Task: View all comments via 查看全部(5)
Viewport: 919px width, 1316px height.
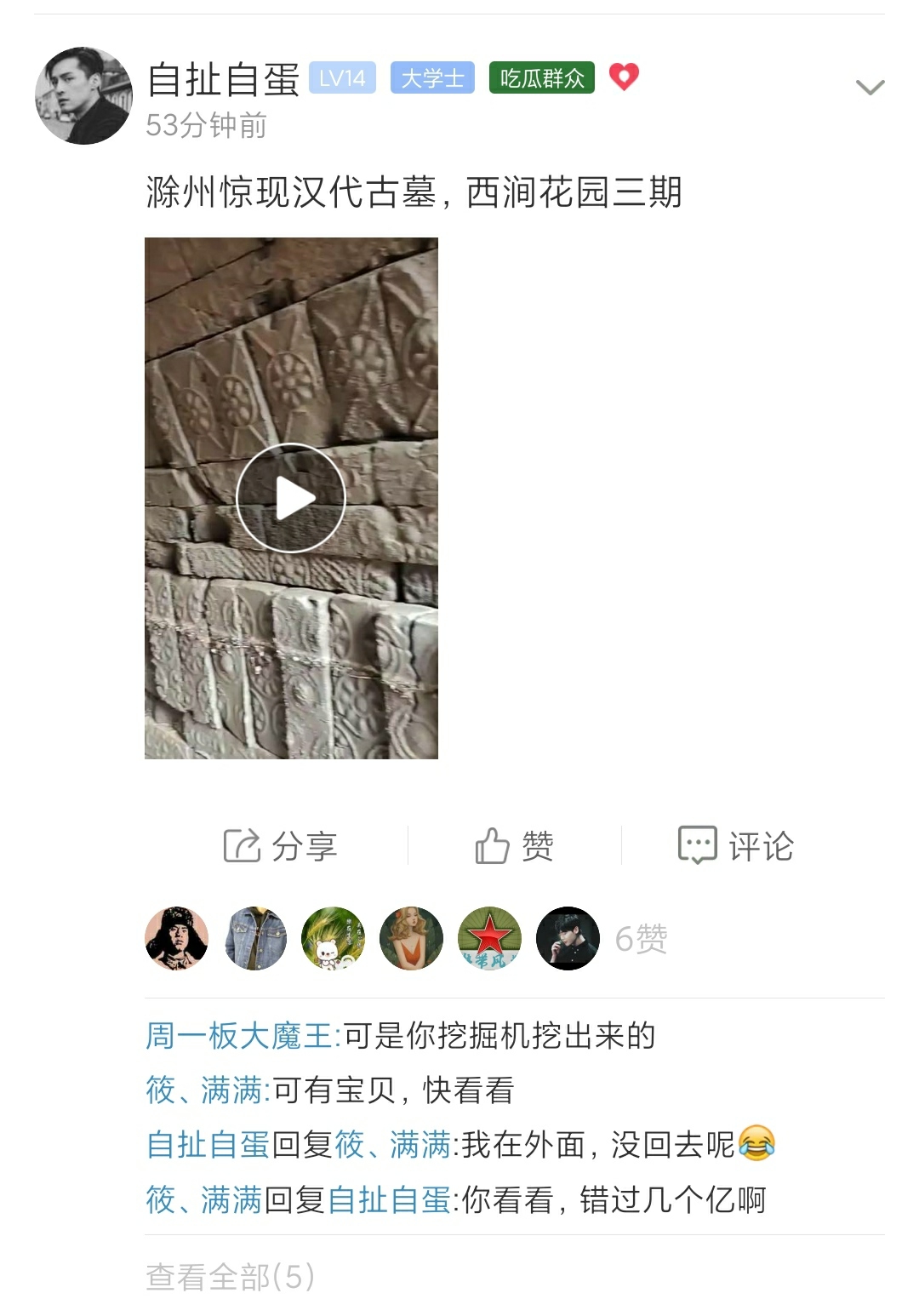Action: pos(230,1276)
